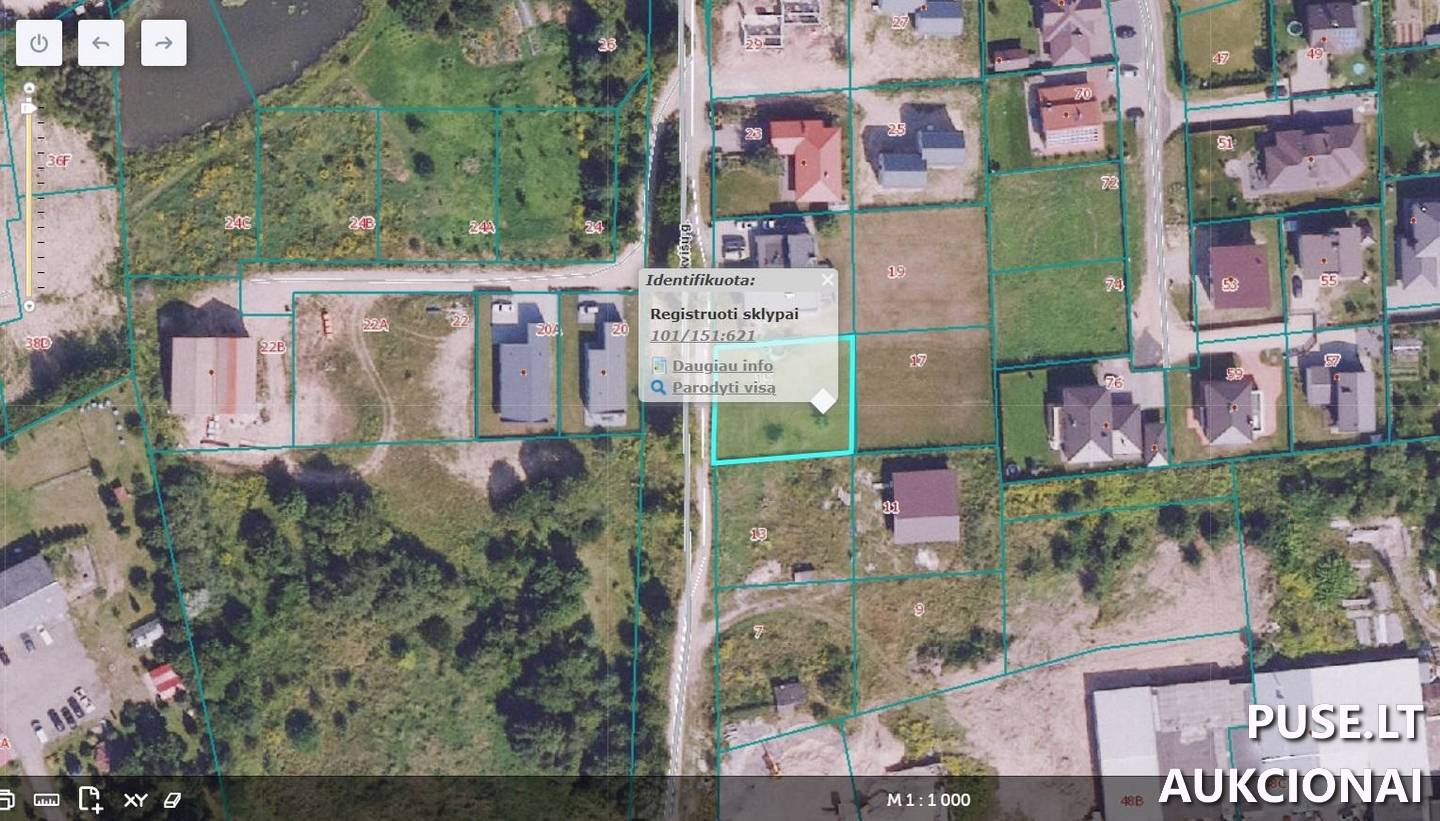Select the eraser tool to clear drawings

pos(172,799)
